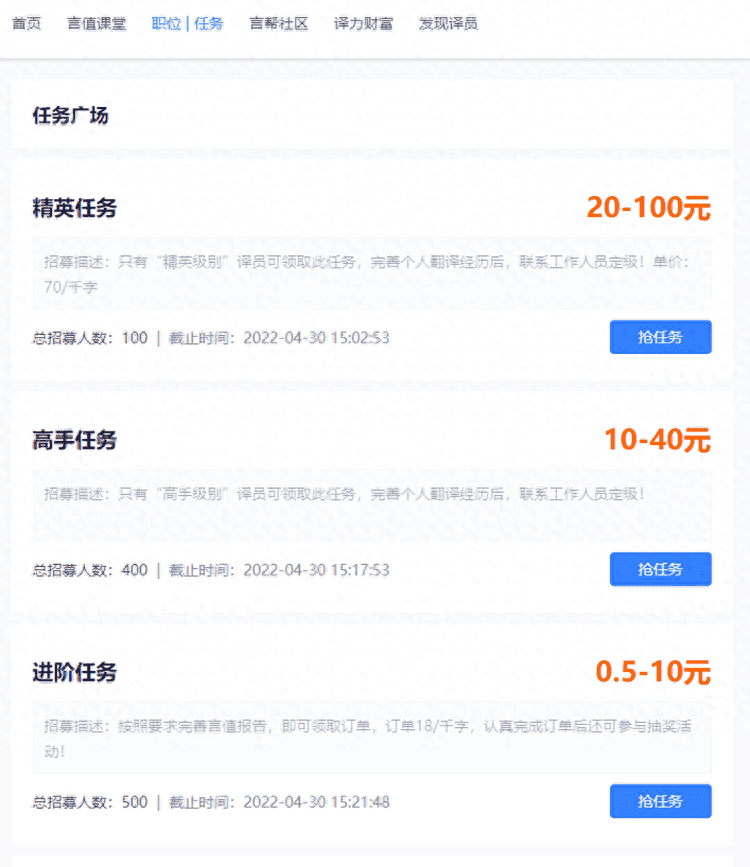Viewport: 750px width, 867px height.
Task: Open the 发现译员 page
Action: click(448, 22)
